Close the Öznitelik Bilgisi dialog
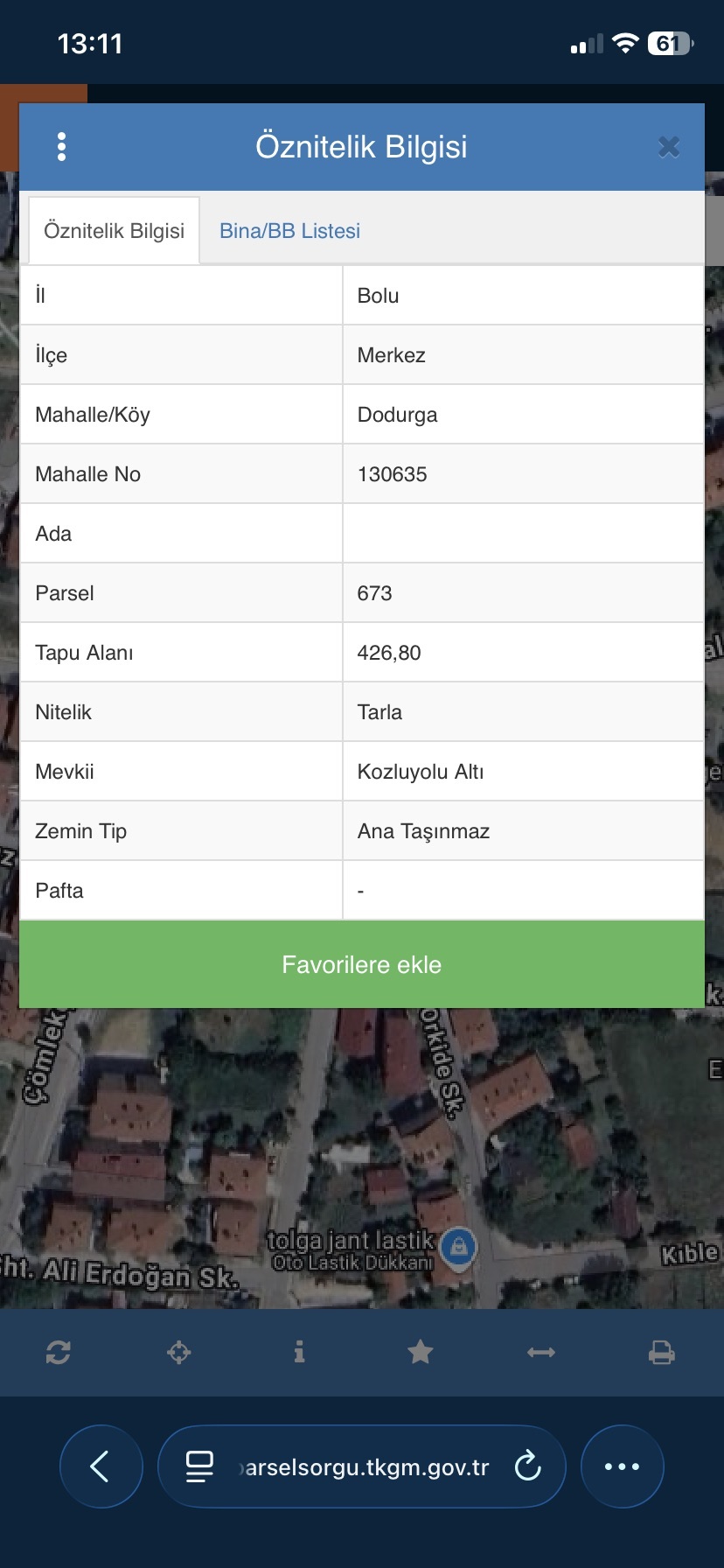724x1568 pixels. (669, 147)
